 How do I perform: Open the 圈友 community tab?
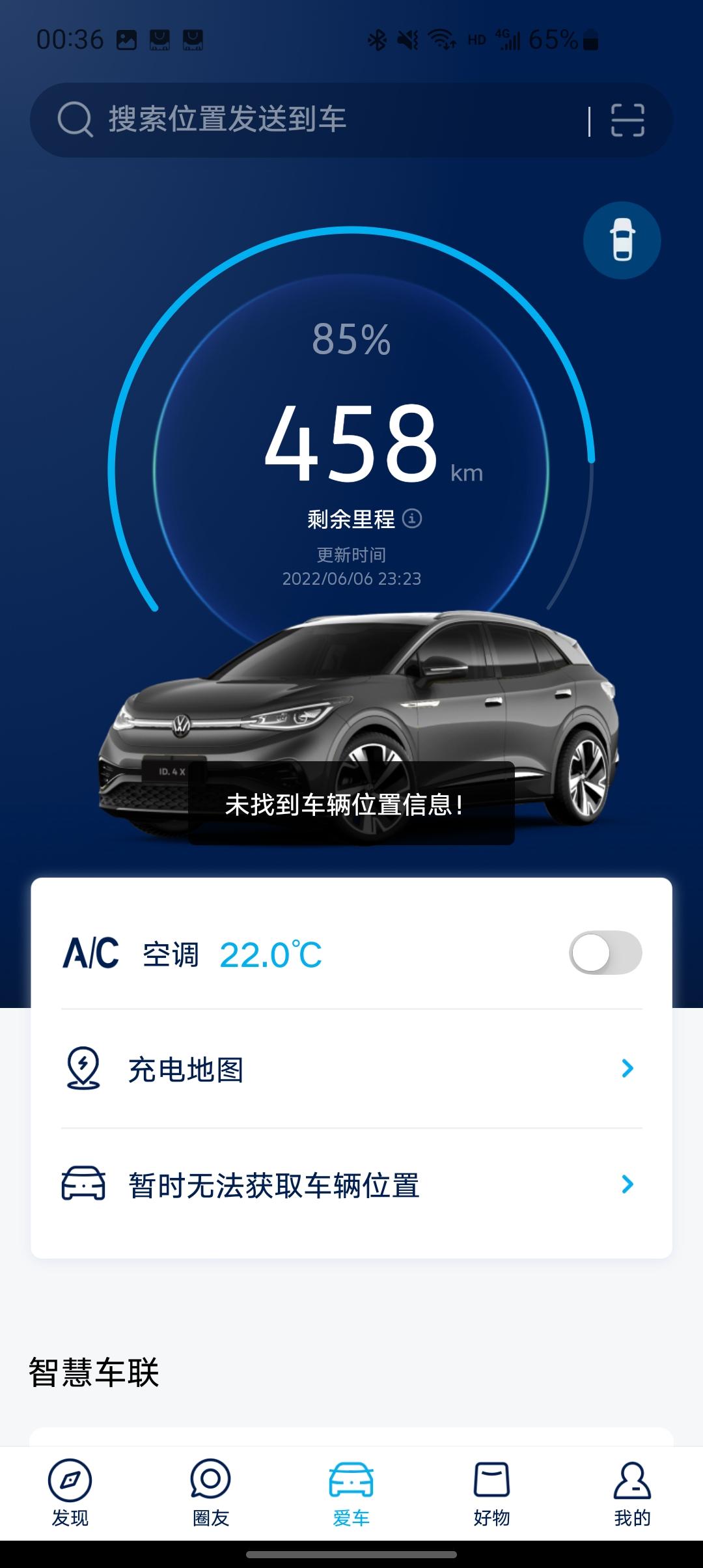click(211, 1491)
